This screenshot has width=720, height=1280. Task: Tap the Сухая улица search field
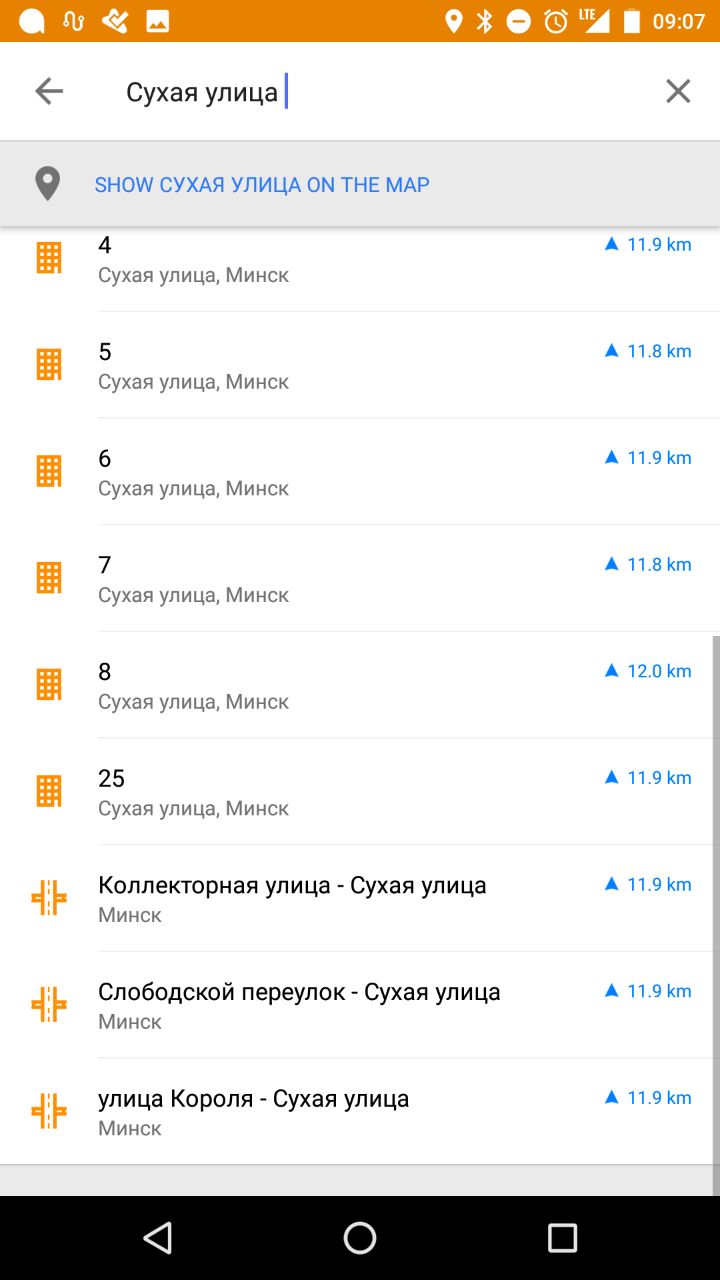pos(380,93)
